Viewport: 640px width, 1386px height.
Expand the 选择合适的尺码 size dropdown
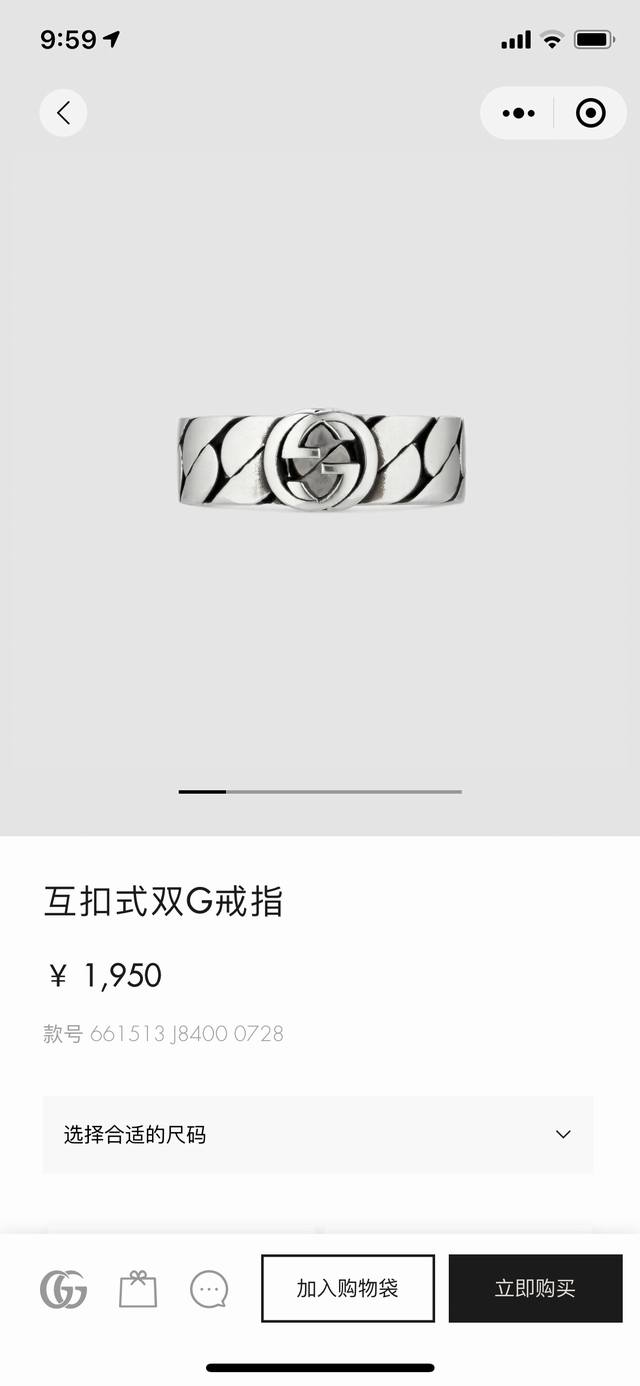click(x=318, y=1134)
